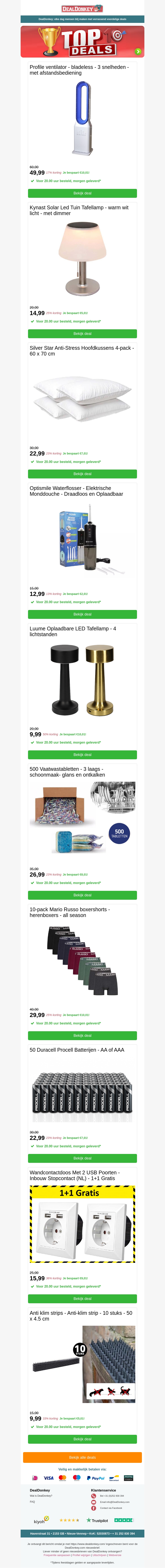View the Optismile Waterflosser deal
Viewport: 165px width, 1568px height.
(82, 614)
